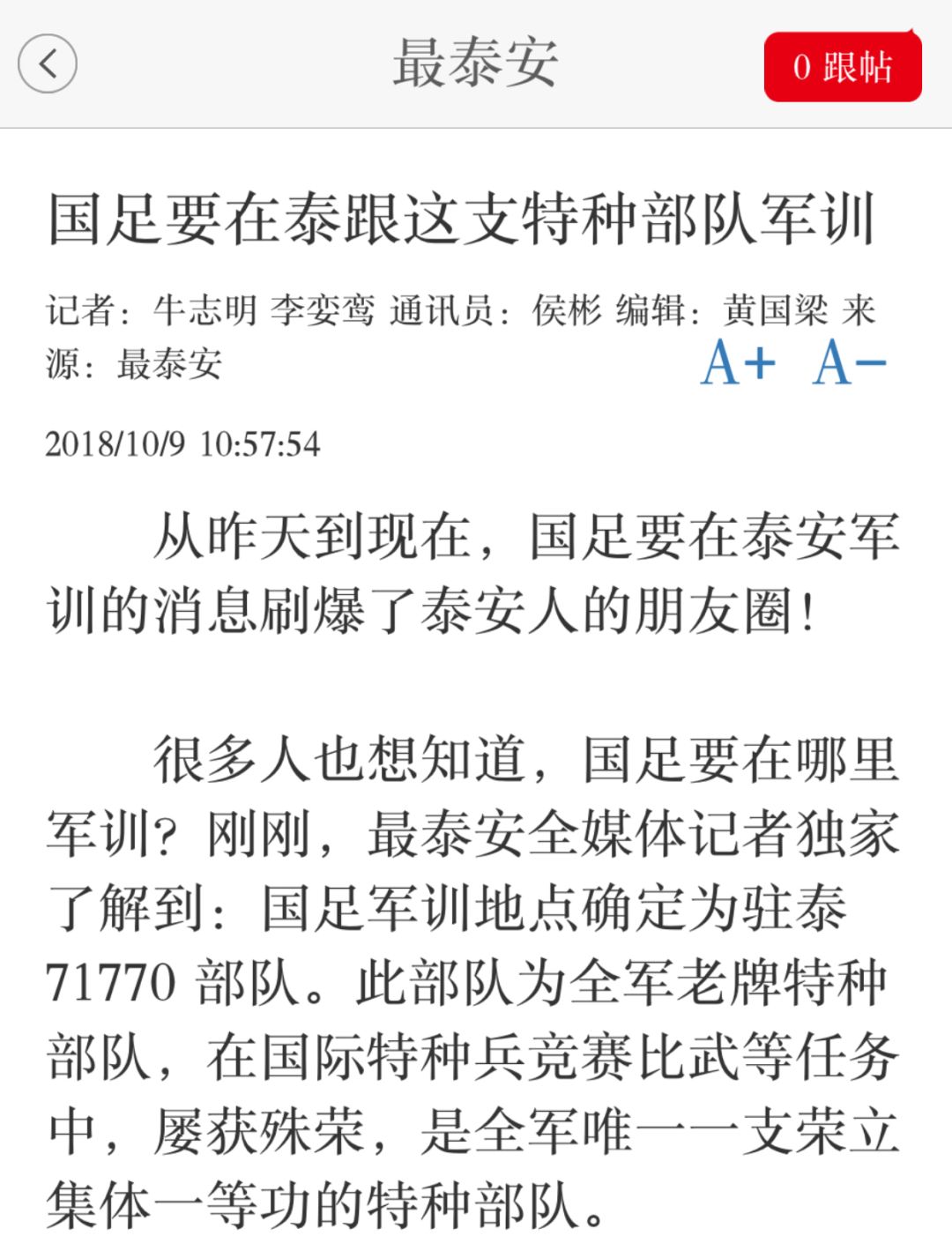952x1258 pixels.
Task: Tap the font increase A+ control
Action: [739, 361]
